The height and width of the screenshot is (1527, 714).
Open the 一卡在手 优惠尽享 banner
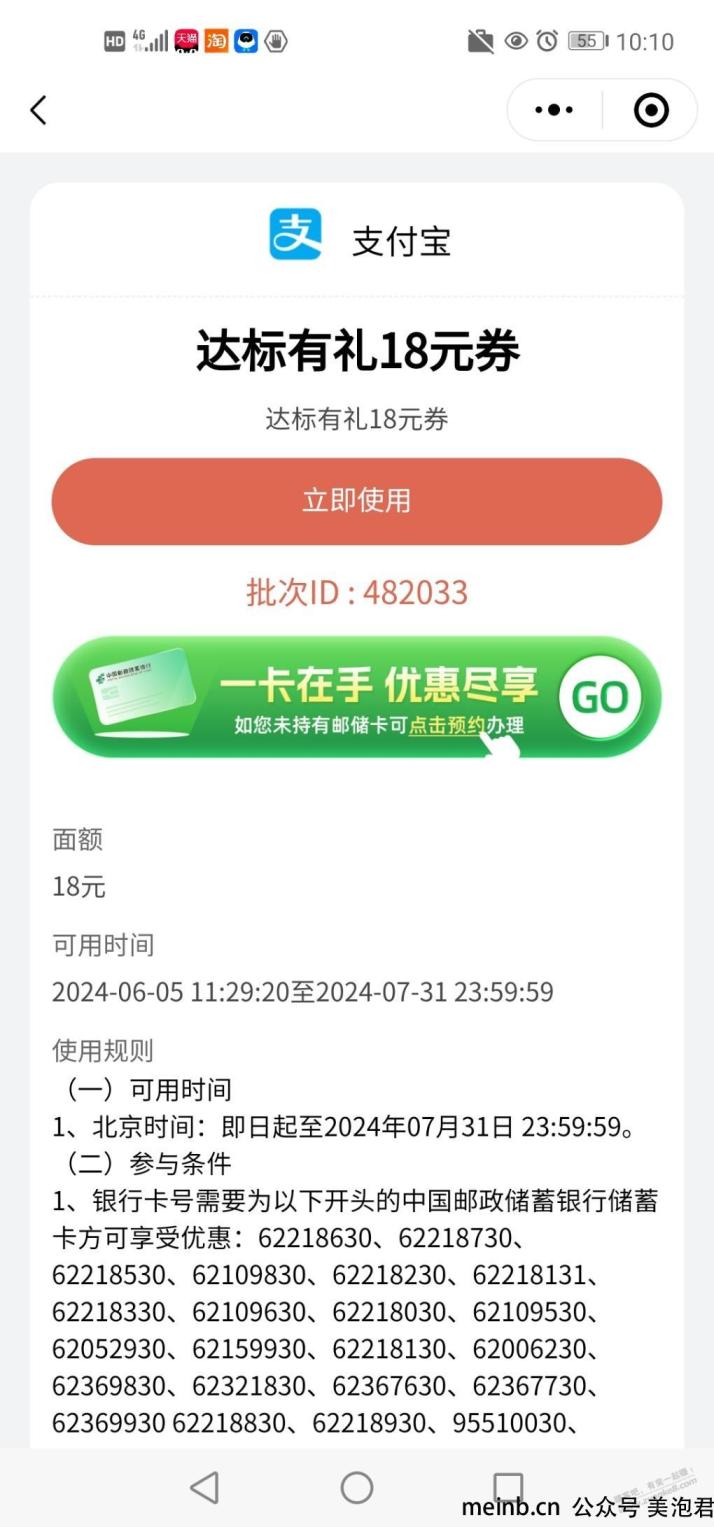[x=356, y=697]
